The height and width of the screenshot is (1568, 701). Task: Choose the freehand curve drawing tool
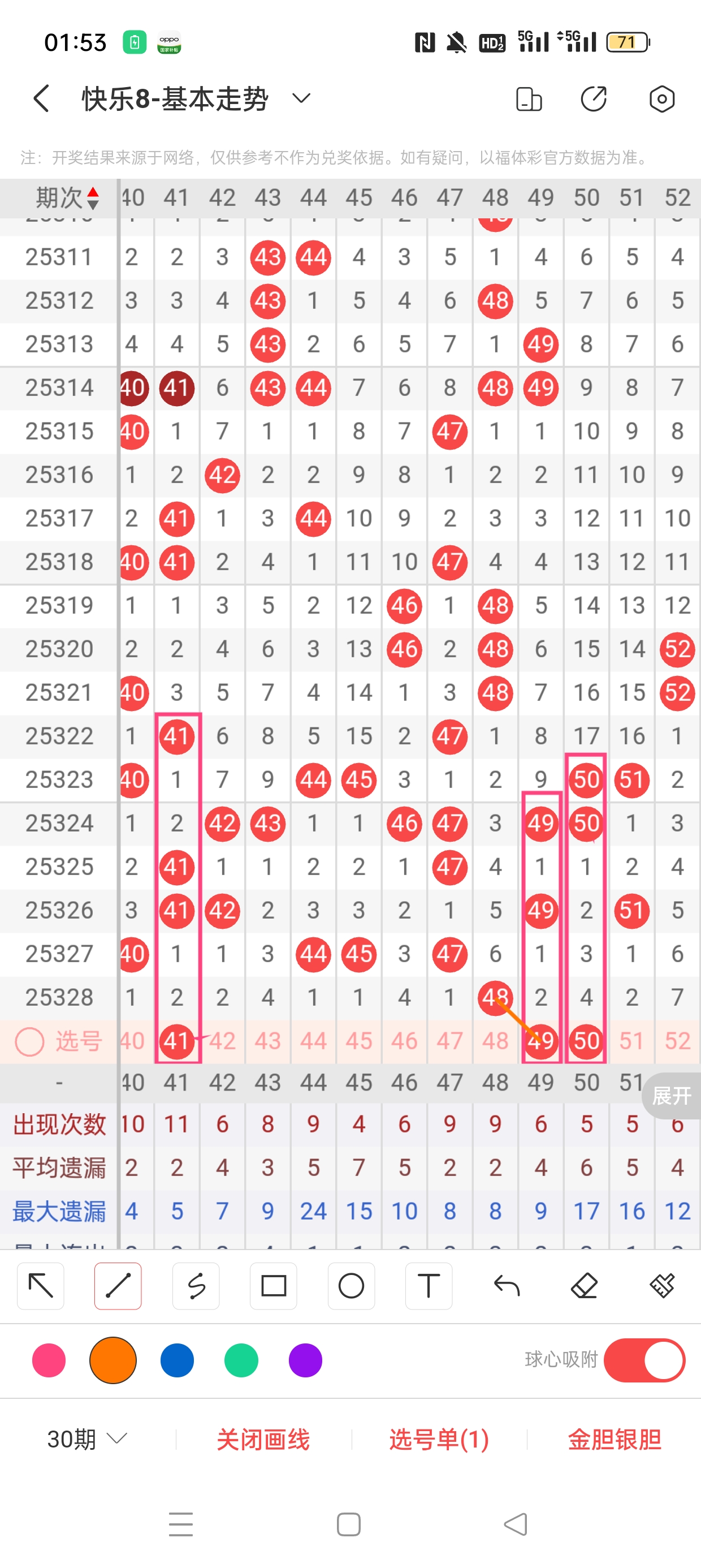196,1286
